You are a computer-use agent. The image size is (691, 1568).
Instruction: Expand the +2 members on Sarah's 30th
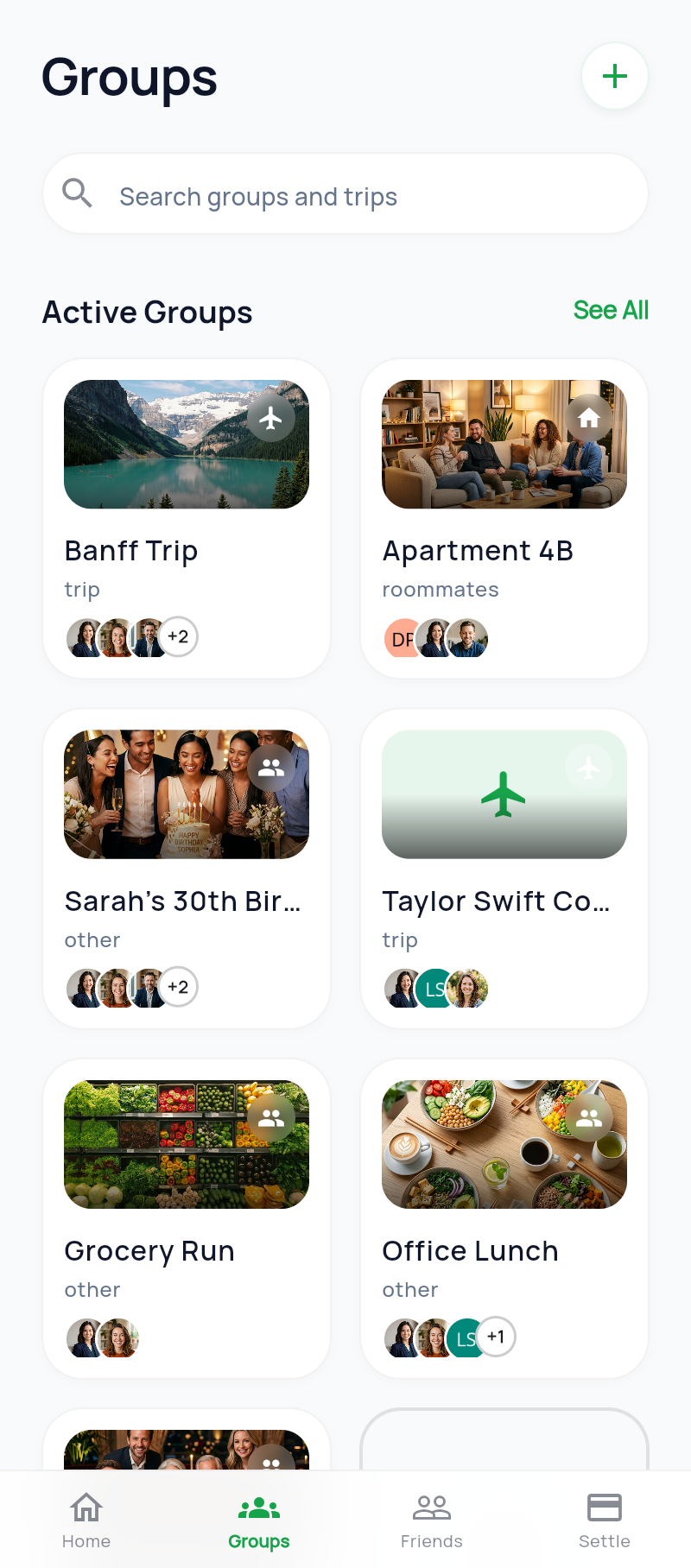[178, 987]
